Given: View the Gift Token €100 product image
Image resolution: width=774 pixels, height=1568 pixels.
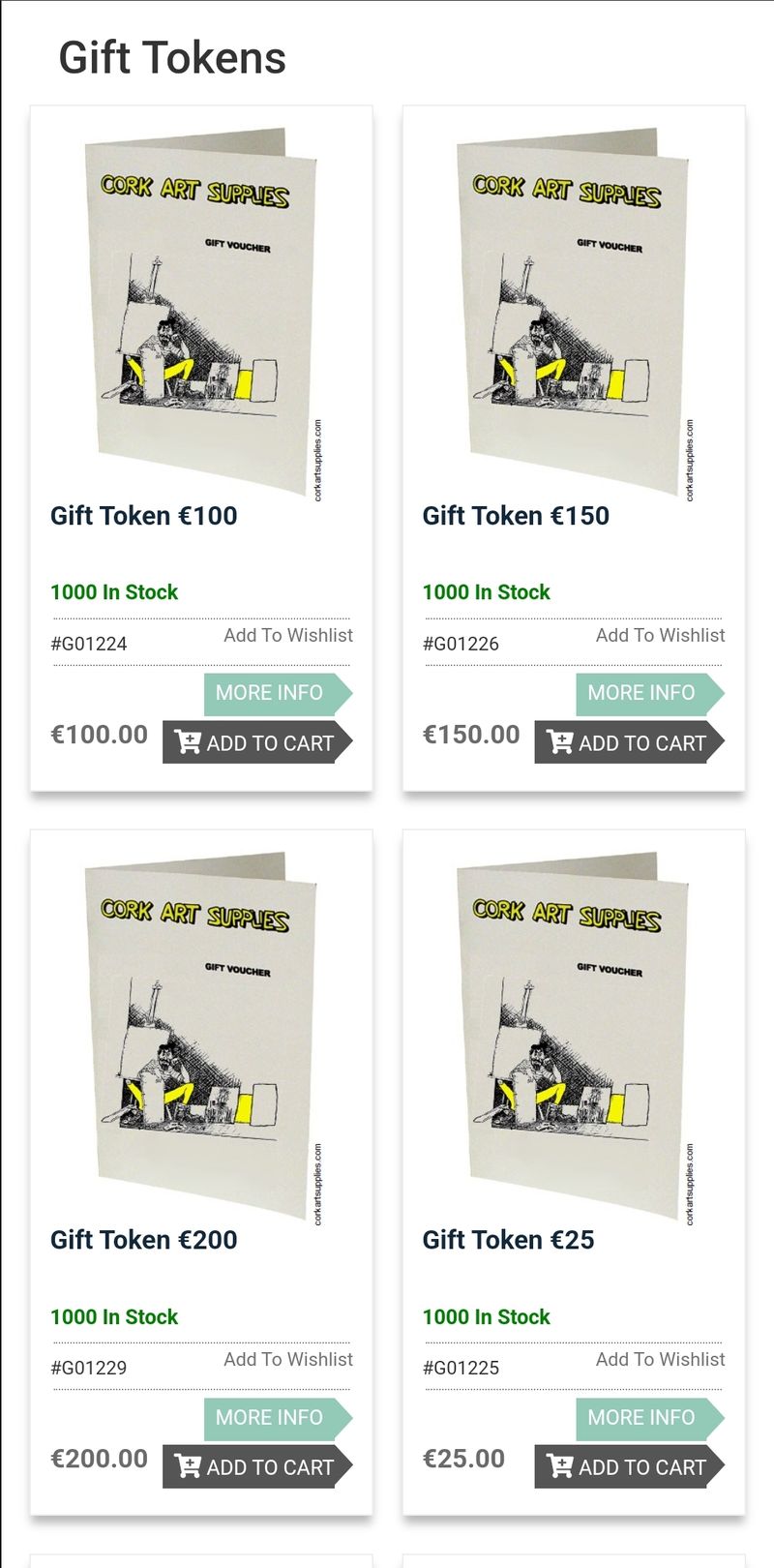Looking at the screenshot, I should 201,310.
